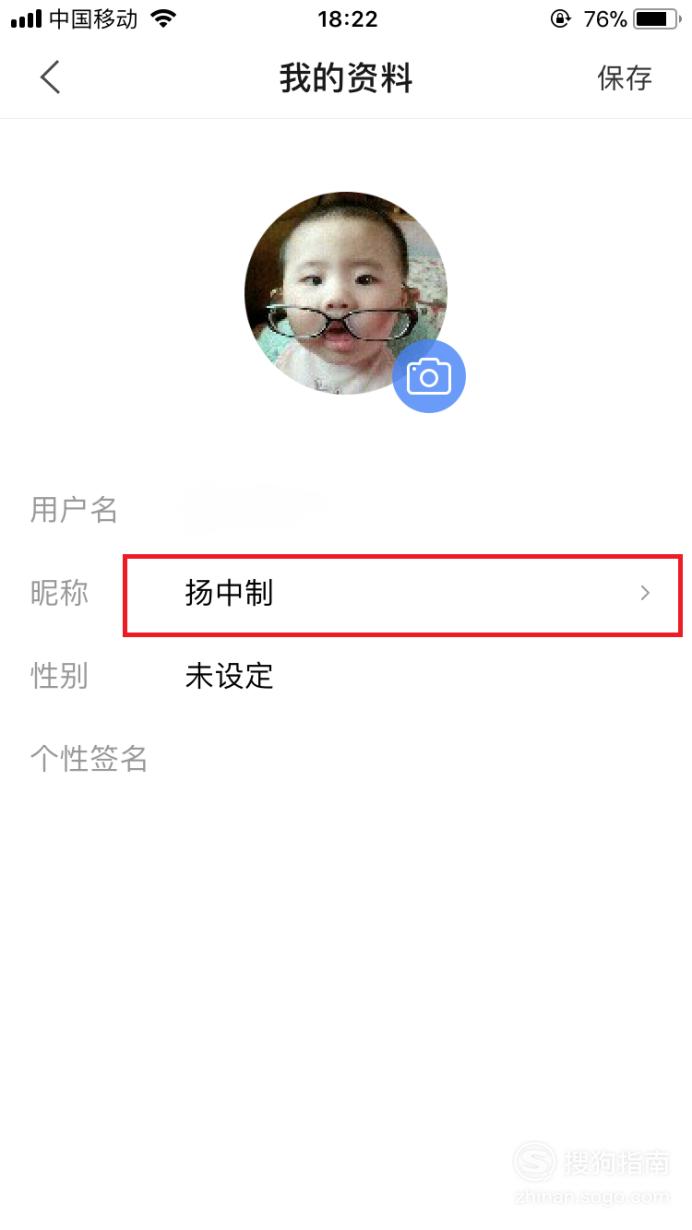Open the 昵称 row showing 扬中制
Image resolution: width=692 pixels, height=1230 pixels.
346,594
